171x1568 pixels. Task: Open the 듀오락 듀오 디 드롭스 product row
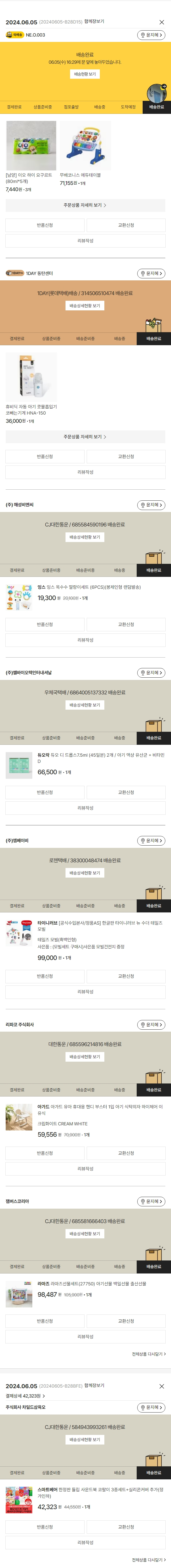point(85,765)
